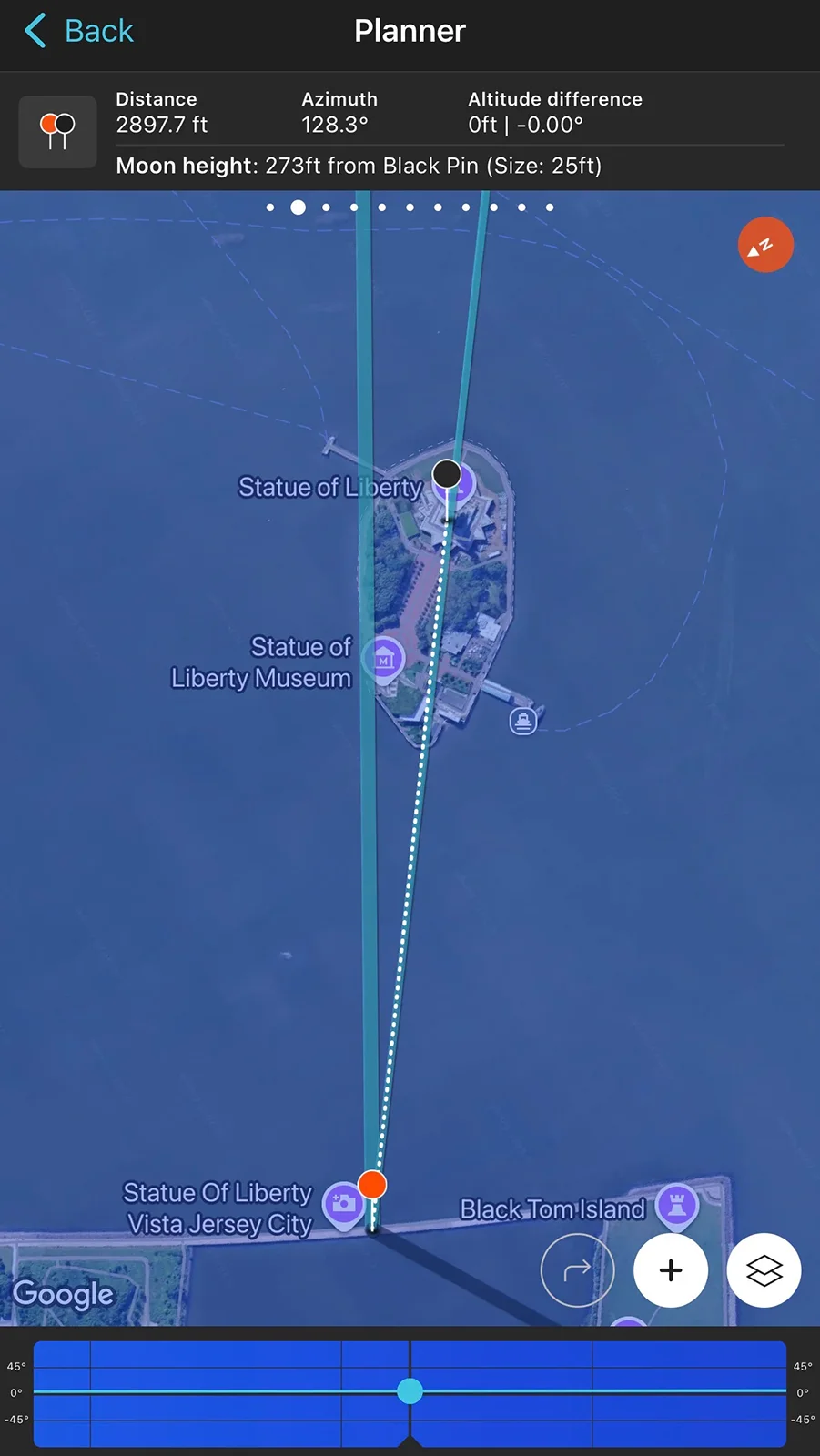This screenshot has height=1456, width=820.
Task: Tap the curved arrow share button
Action: click(577, 1270)
